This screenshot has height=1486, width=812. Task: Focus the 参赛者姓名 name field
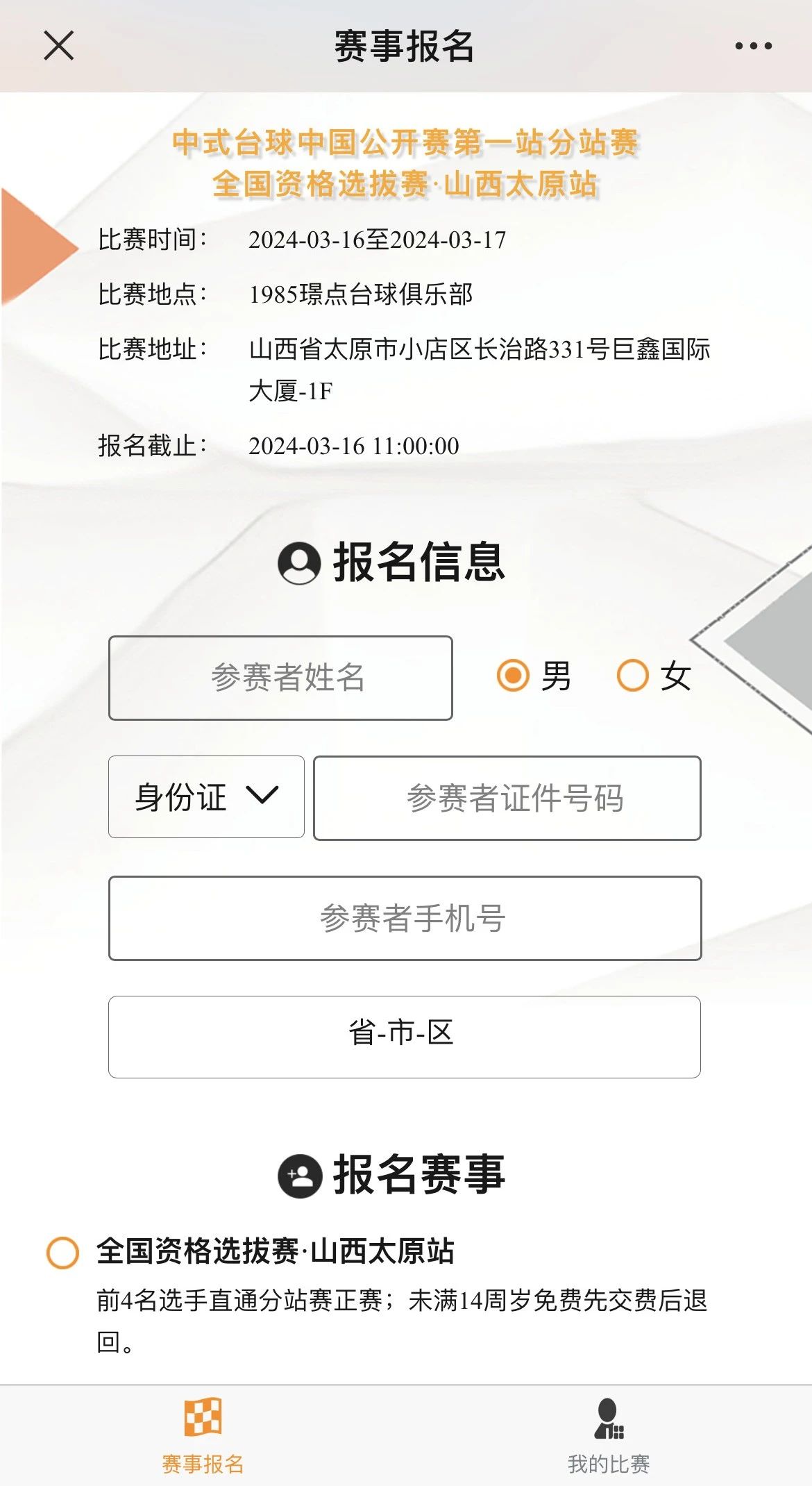(280, 678)
